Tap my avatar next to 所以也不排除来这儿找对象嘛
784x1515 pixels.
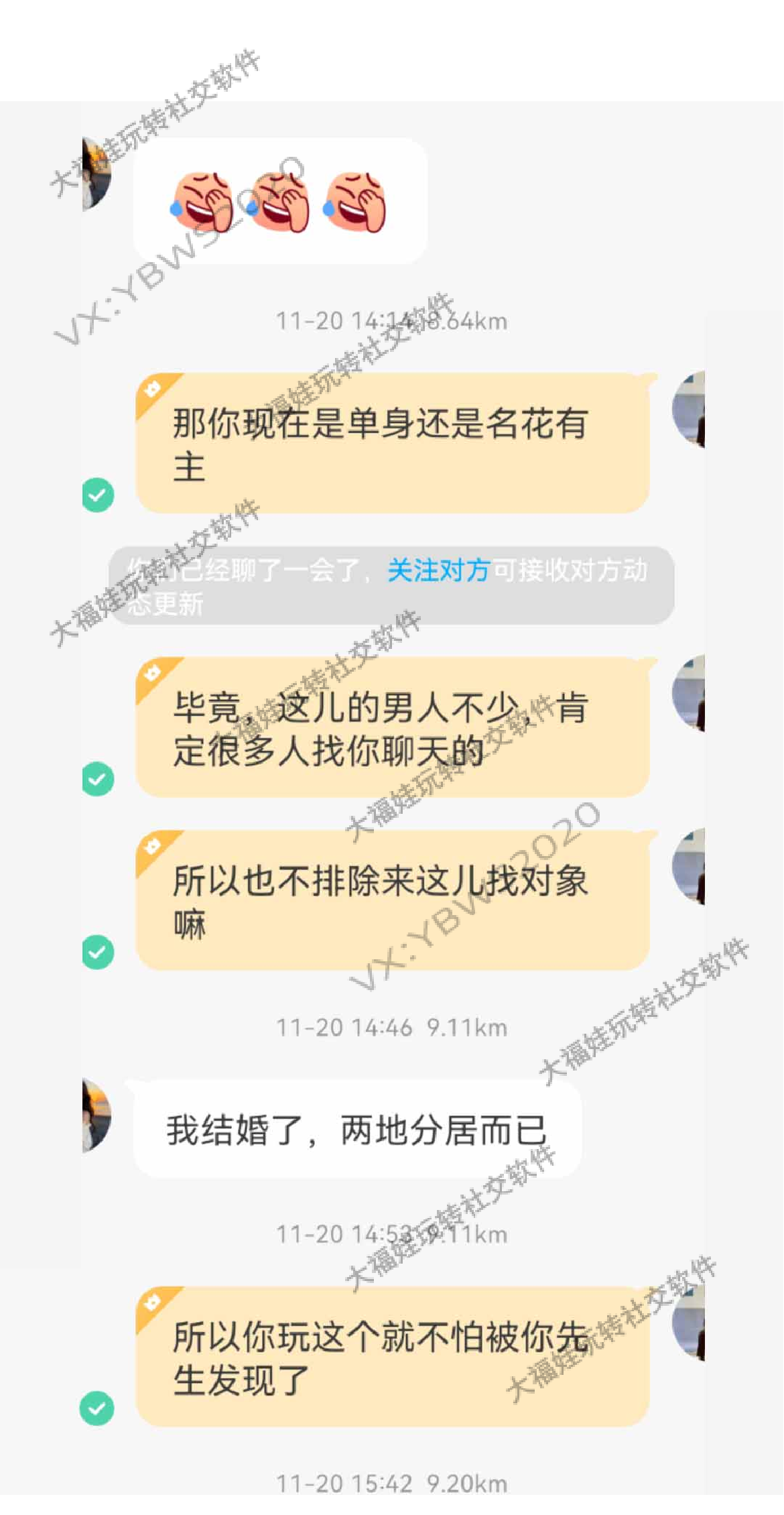[689, 866]
